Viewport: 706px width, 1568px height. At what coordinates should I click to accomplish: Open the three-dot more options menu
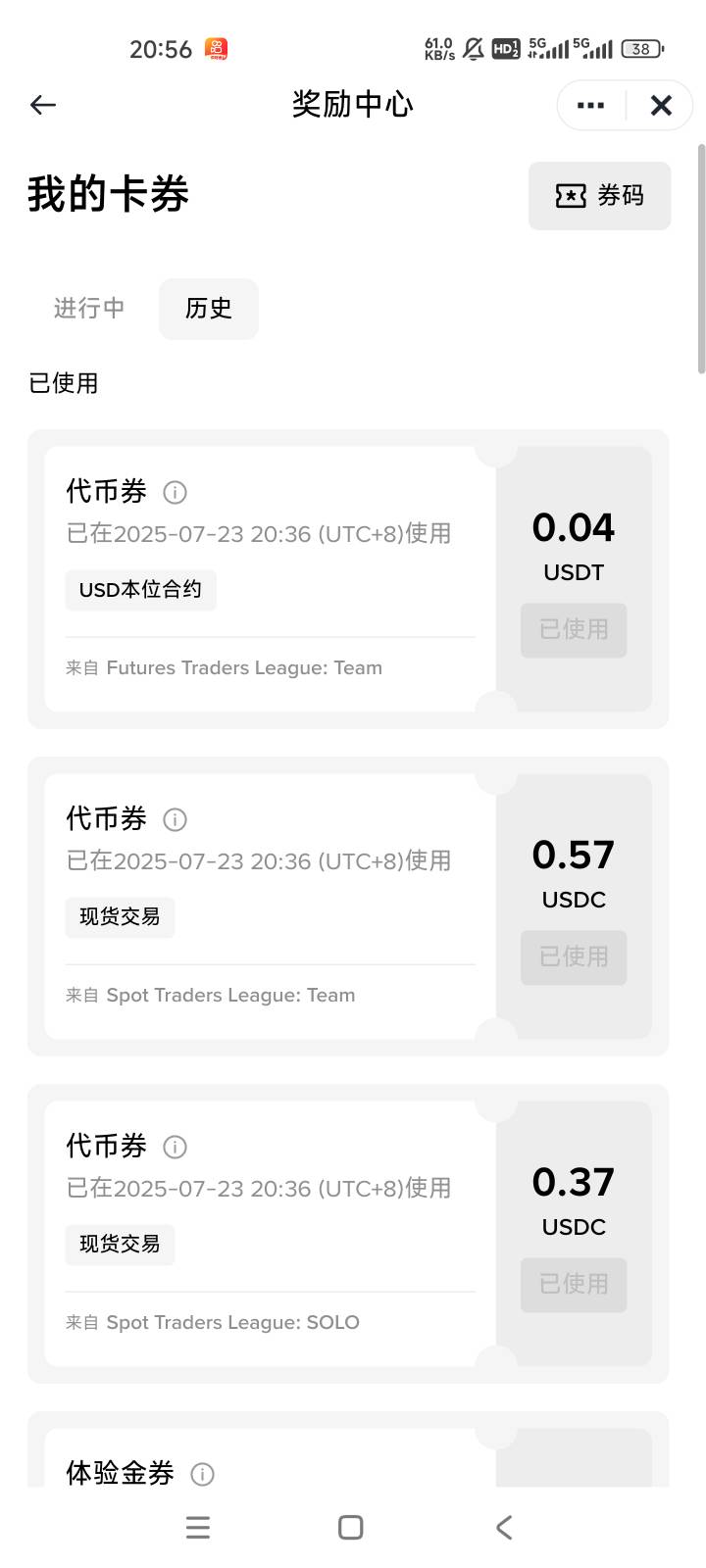[591, 105]
